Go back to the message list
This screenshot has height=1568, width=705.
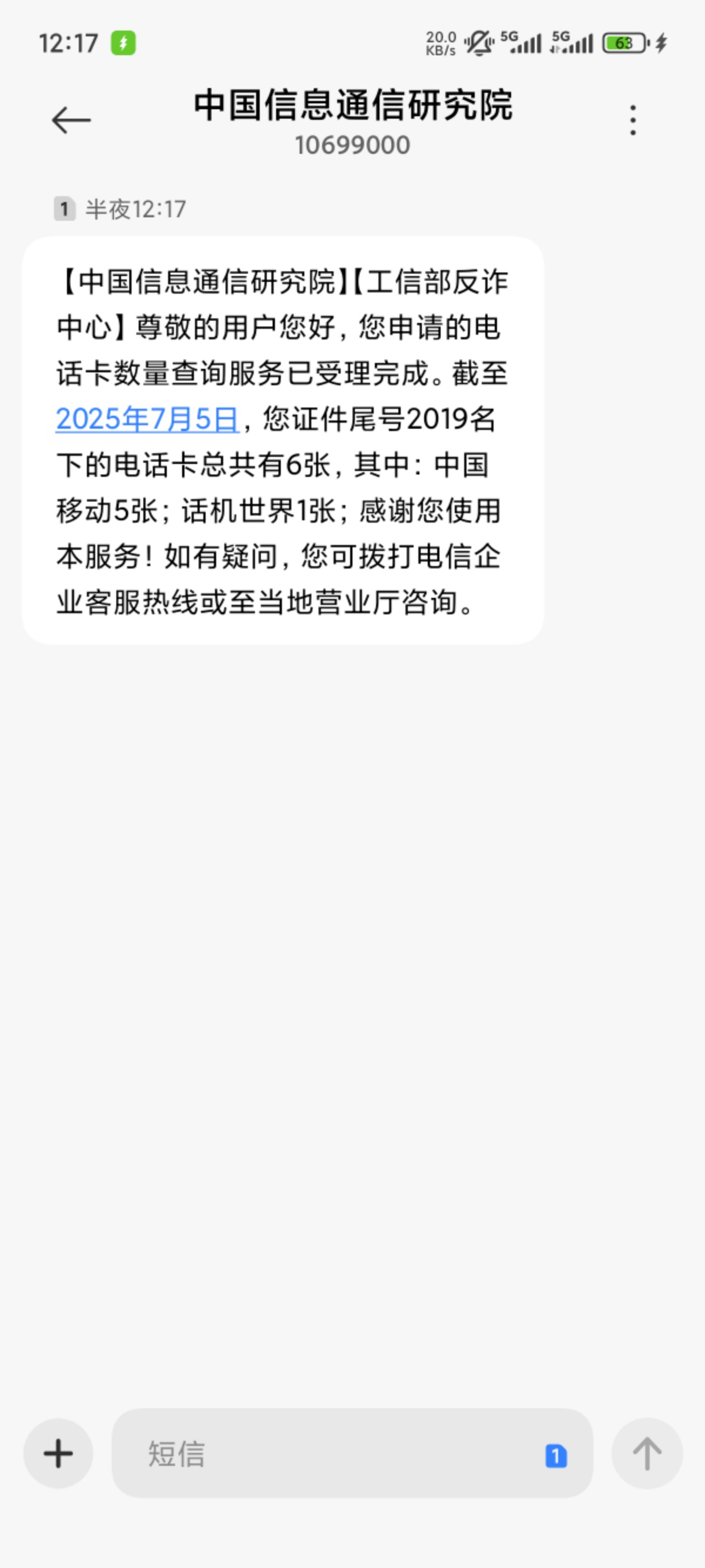click(x=71, y=120)
